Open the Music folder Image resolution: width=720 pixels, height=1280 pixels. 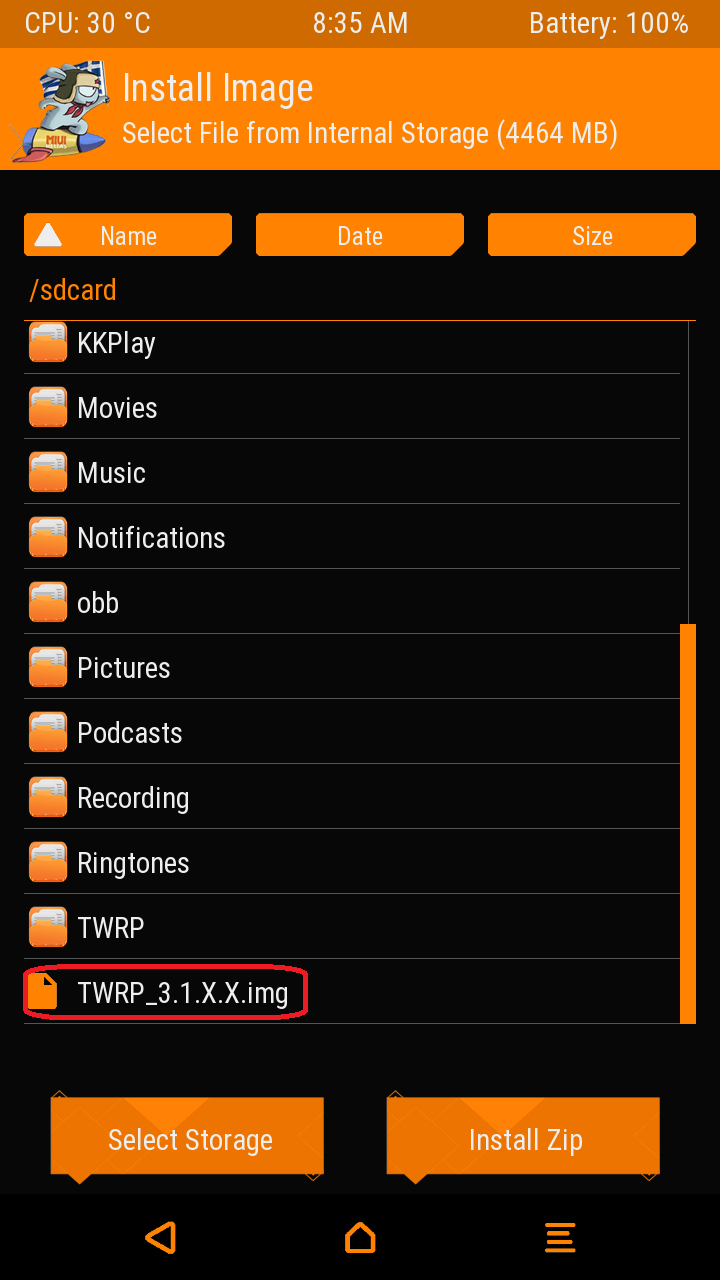click(111, 473)
